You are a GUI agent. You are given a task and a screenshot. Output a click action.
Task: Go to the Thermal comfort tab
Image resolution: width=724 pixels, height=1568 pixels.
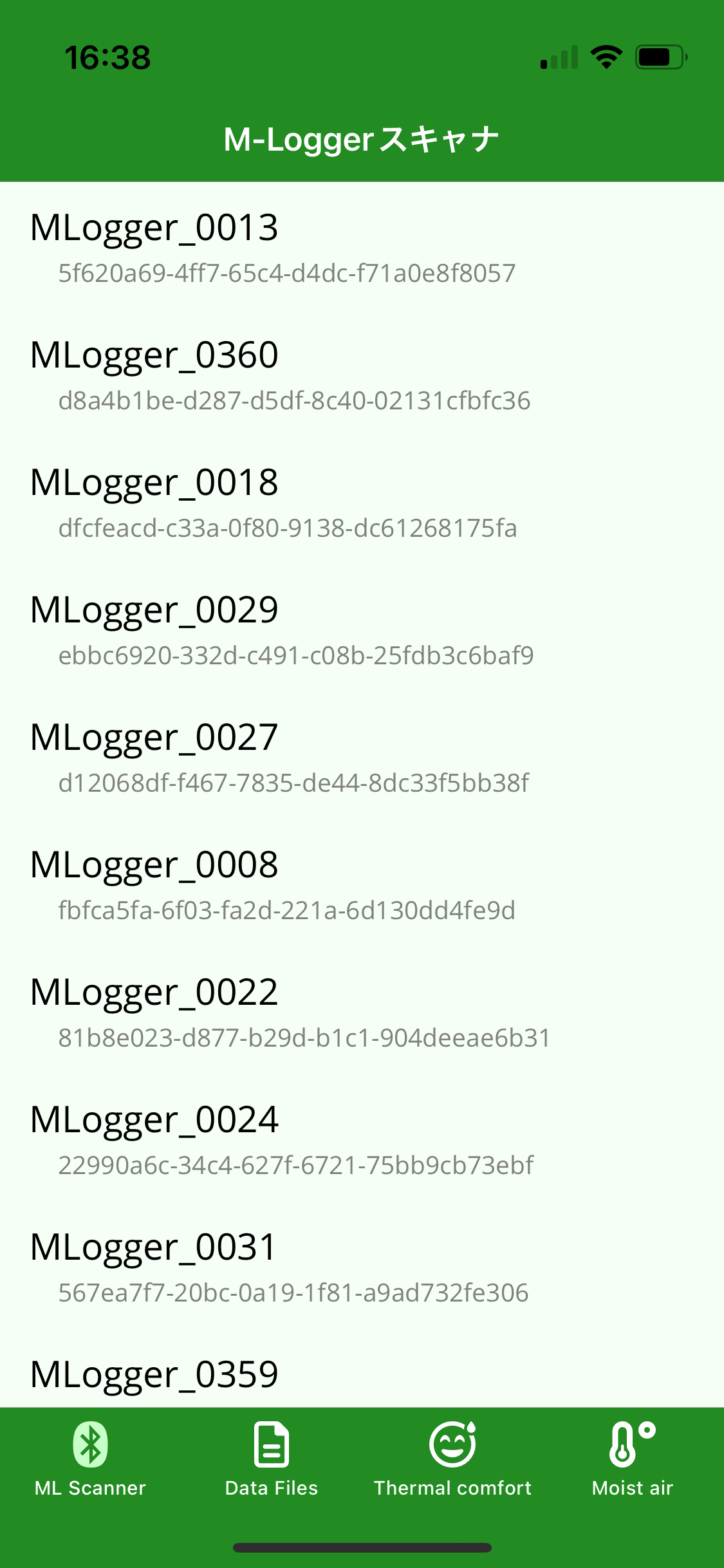point(452,1459)
